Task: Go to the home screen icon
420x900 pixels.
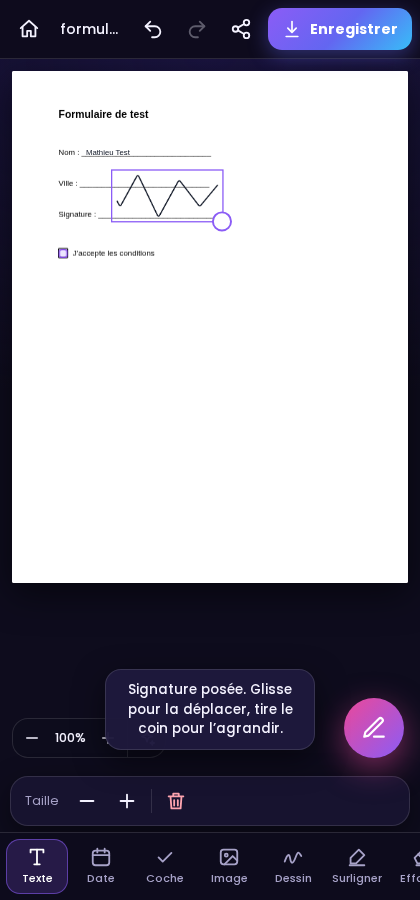Action: (29, 29)
